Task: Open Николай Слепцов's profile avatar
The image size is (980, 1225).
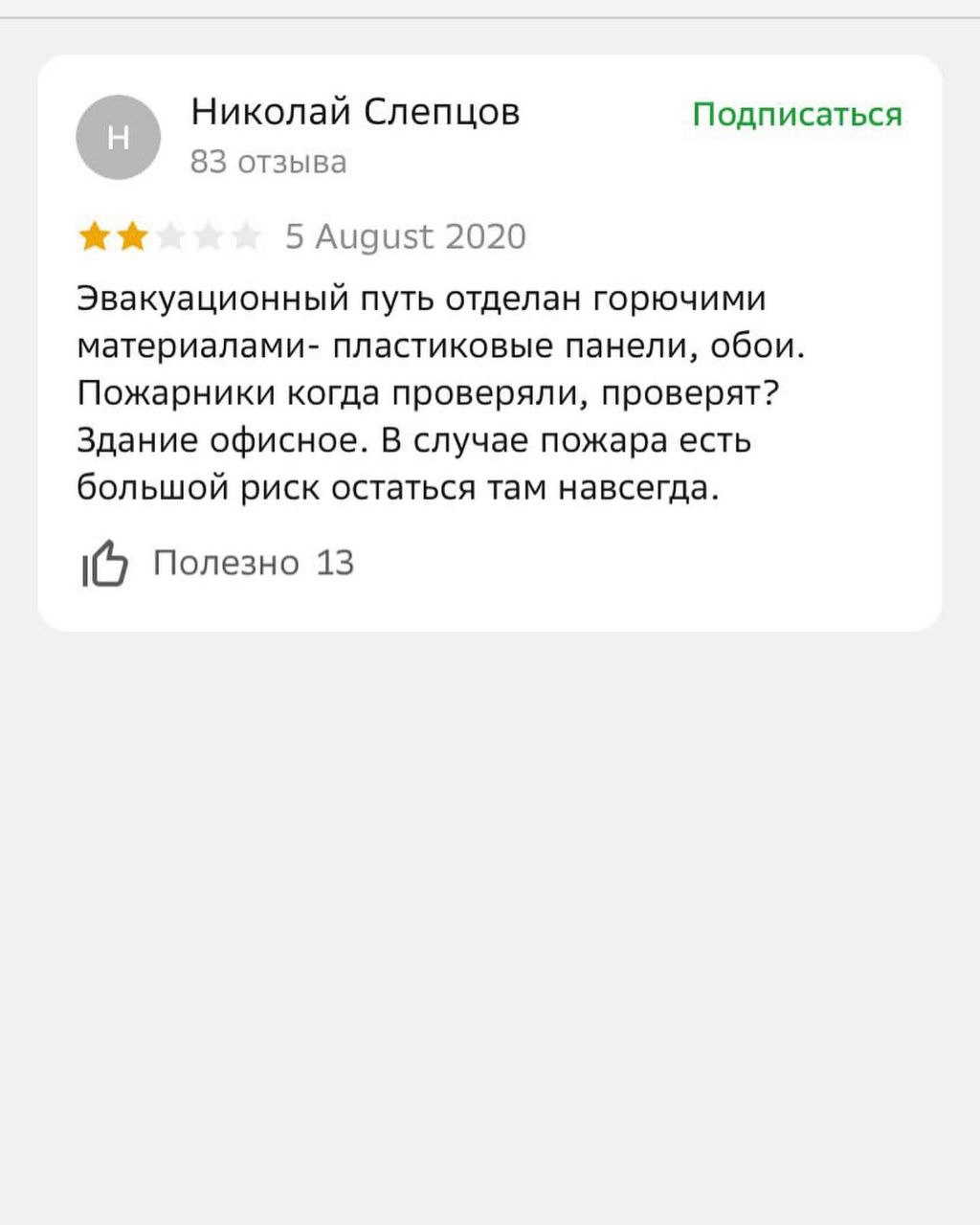Action: (x=118, y=138)
